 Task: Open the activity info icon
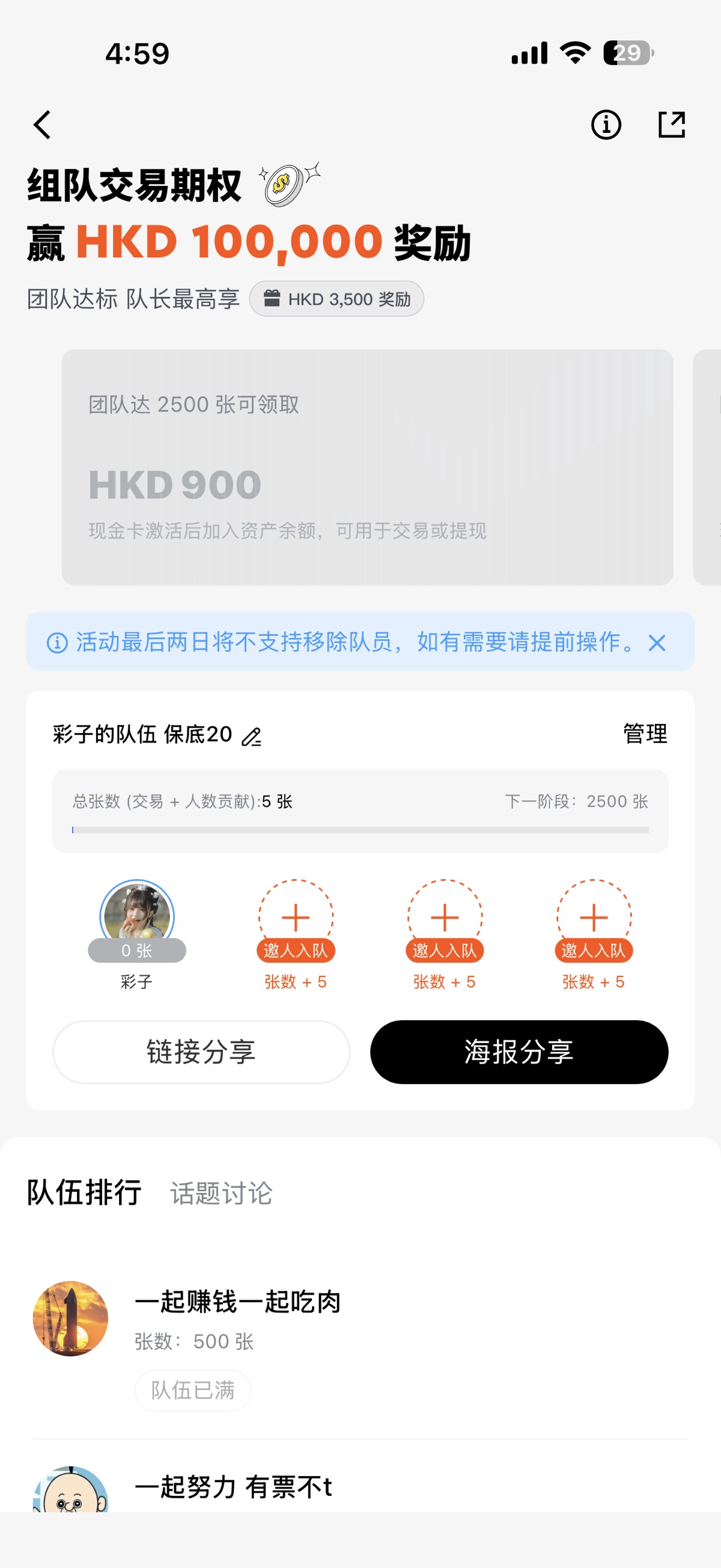tap(606, 126)
